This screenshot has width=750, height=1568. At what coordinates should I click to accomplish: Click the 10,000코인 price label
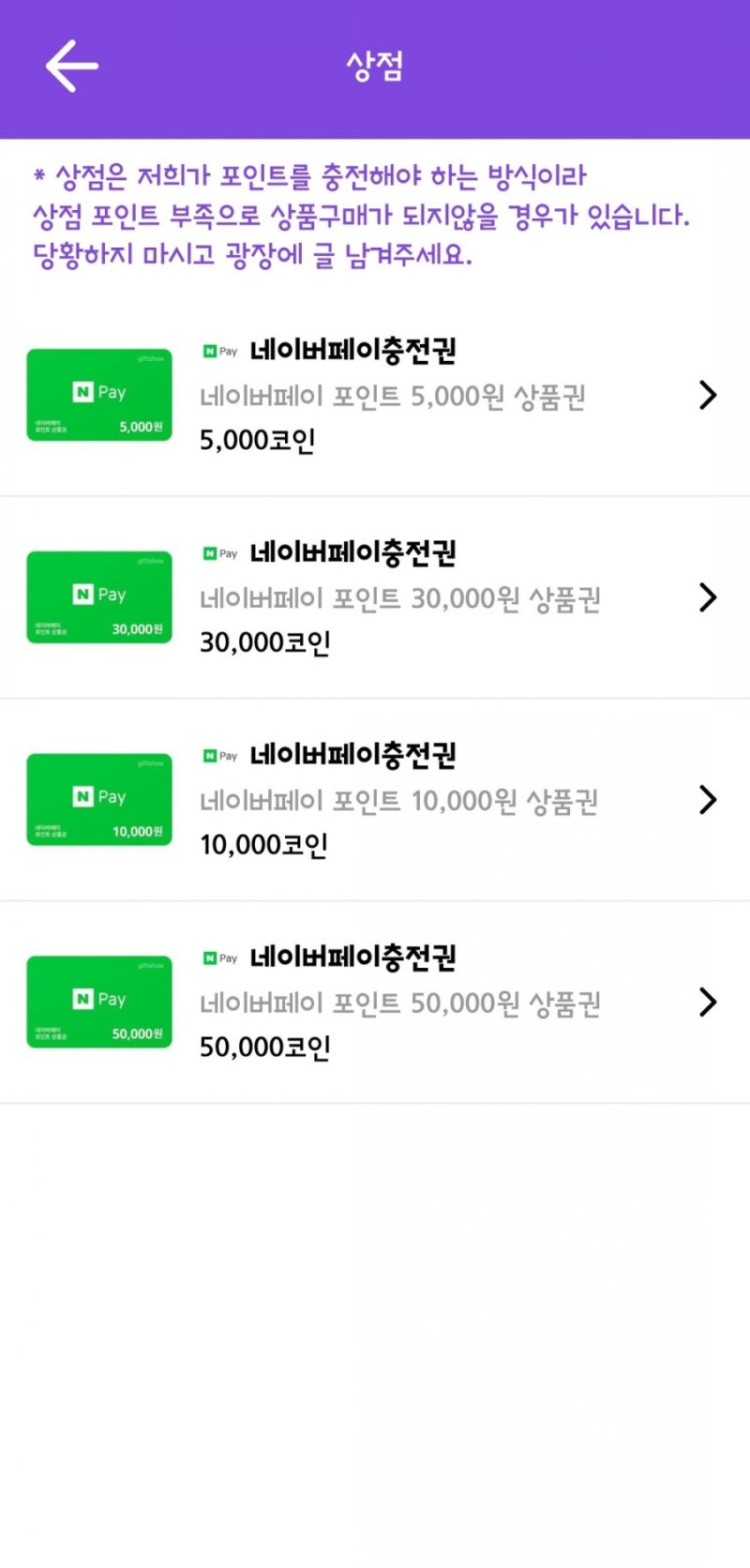click(x=265, y=844)
